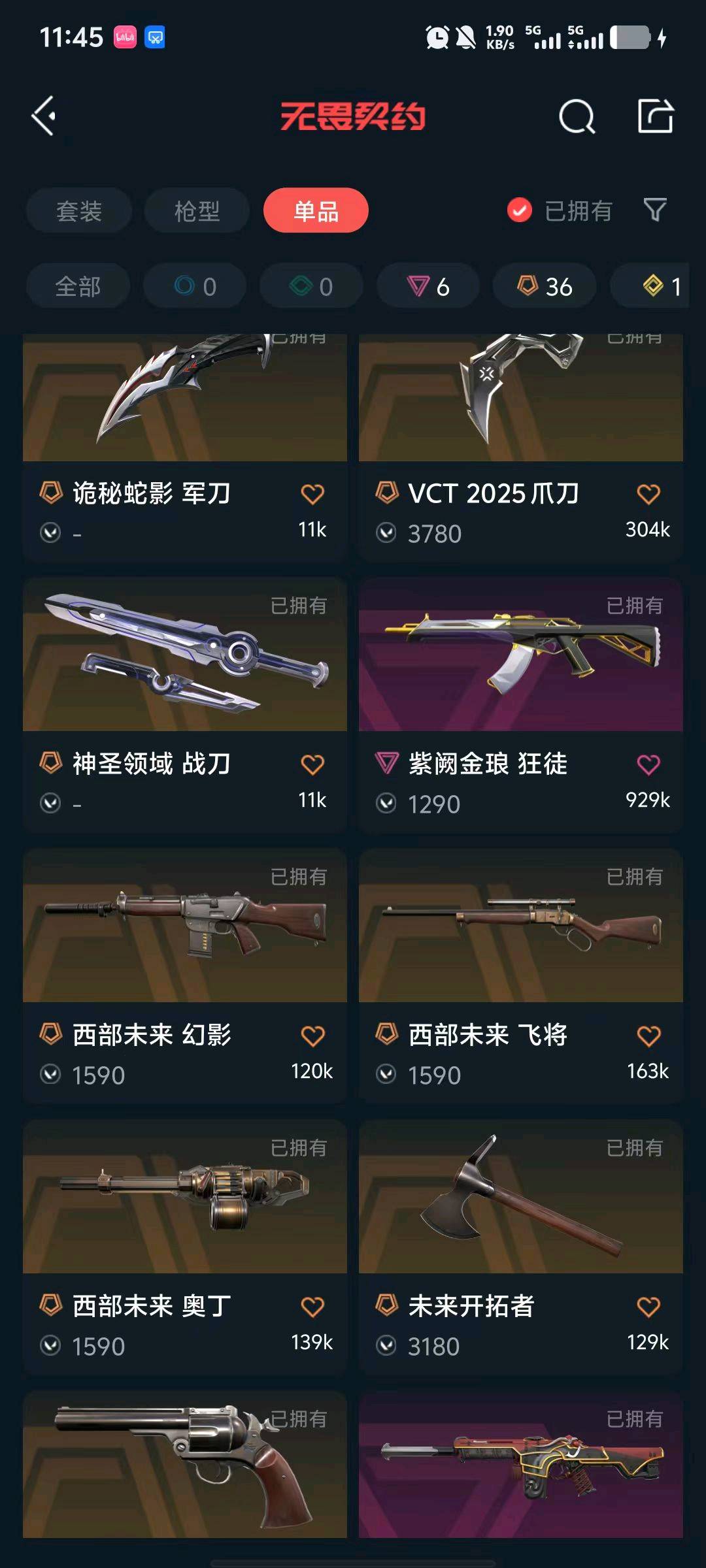The image size is (706, 1568).
Task: Open the funnel filter icon
Action: point(655,210)
